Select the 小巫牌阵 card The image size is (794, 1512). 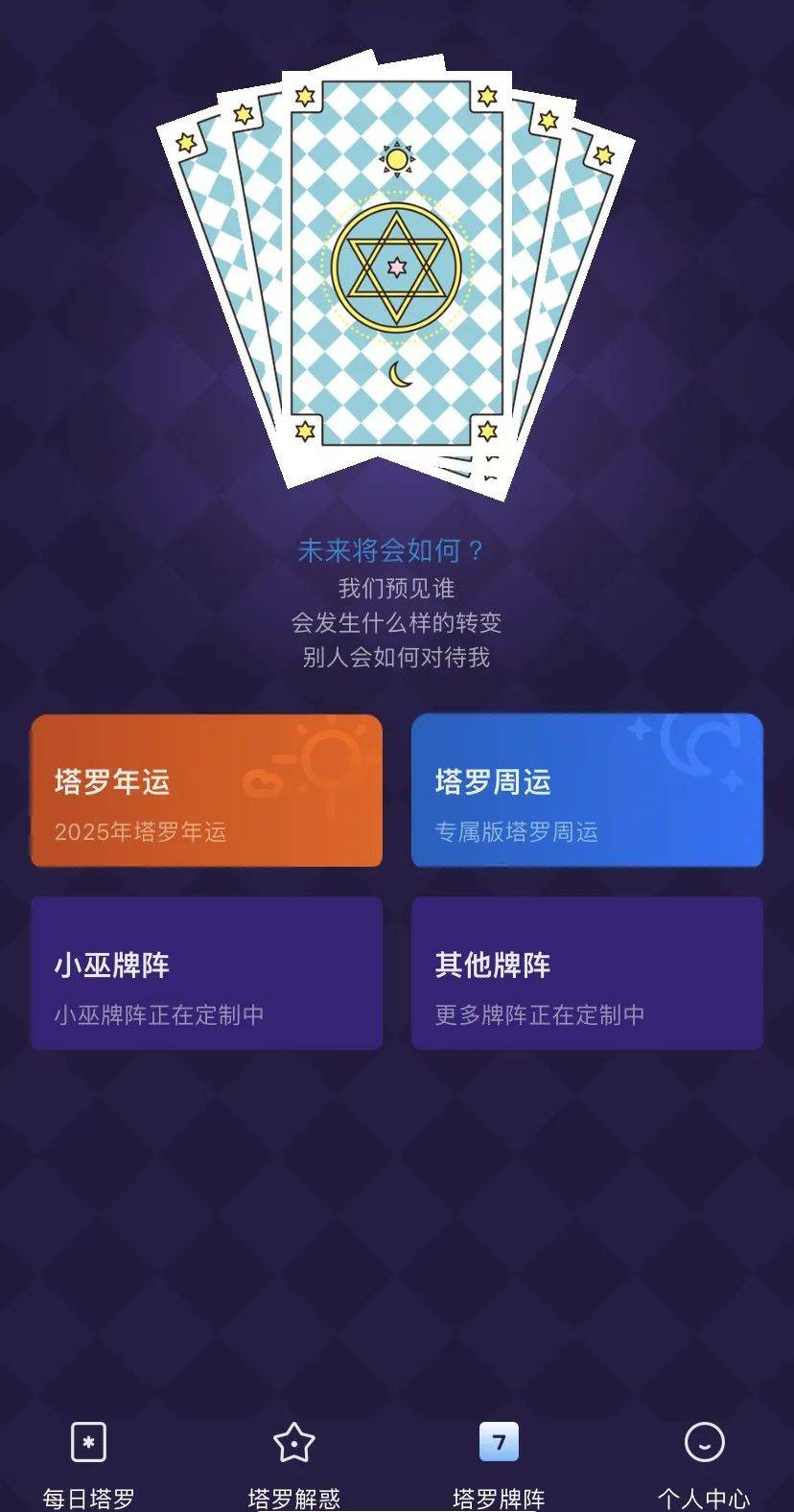[x=206, y=973]
